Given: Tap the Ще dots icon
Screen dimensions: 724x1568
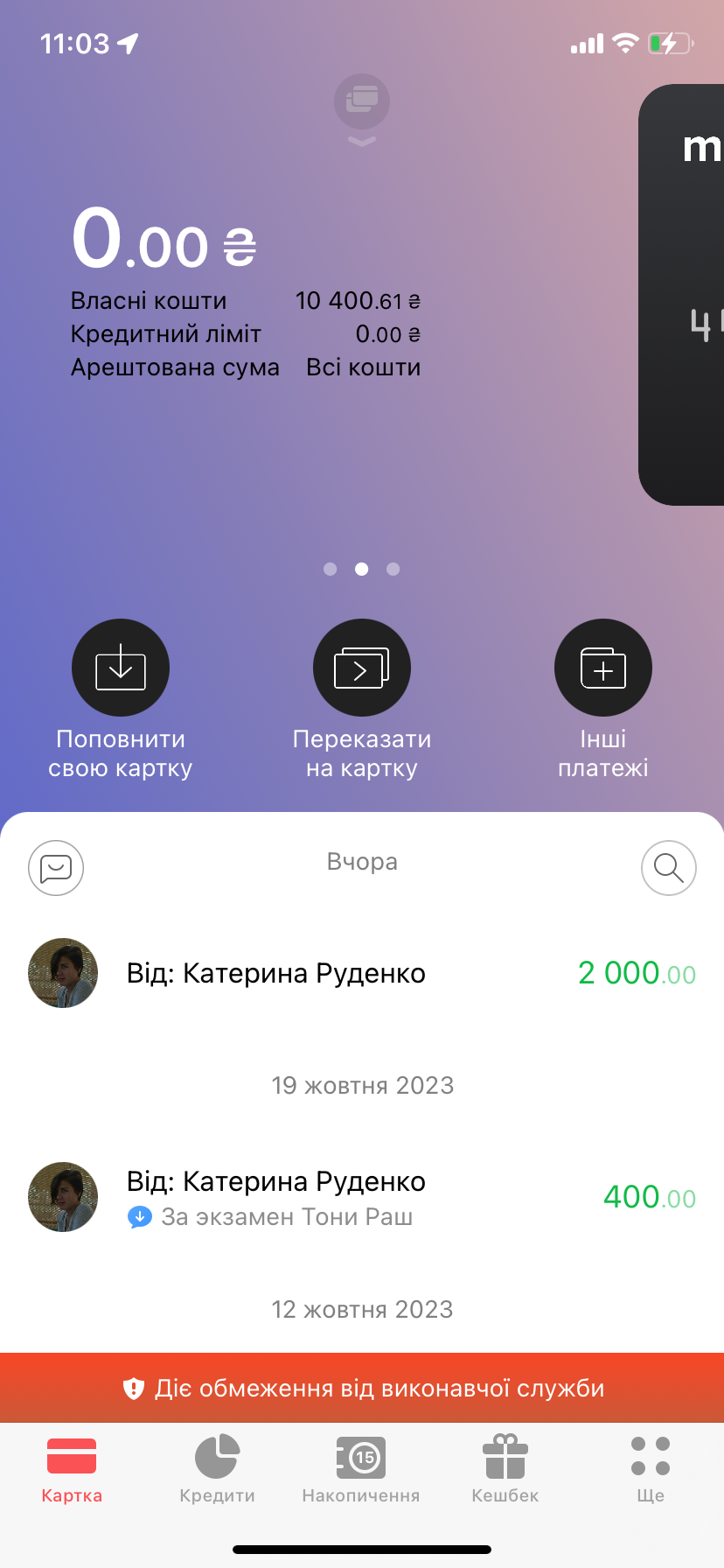Looking at the screenshot, I should point(650,1457).
